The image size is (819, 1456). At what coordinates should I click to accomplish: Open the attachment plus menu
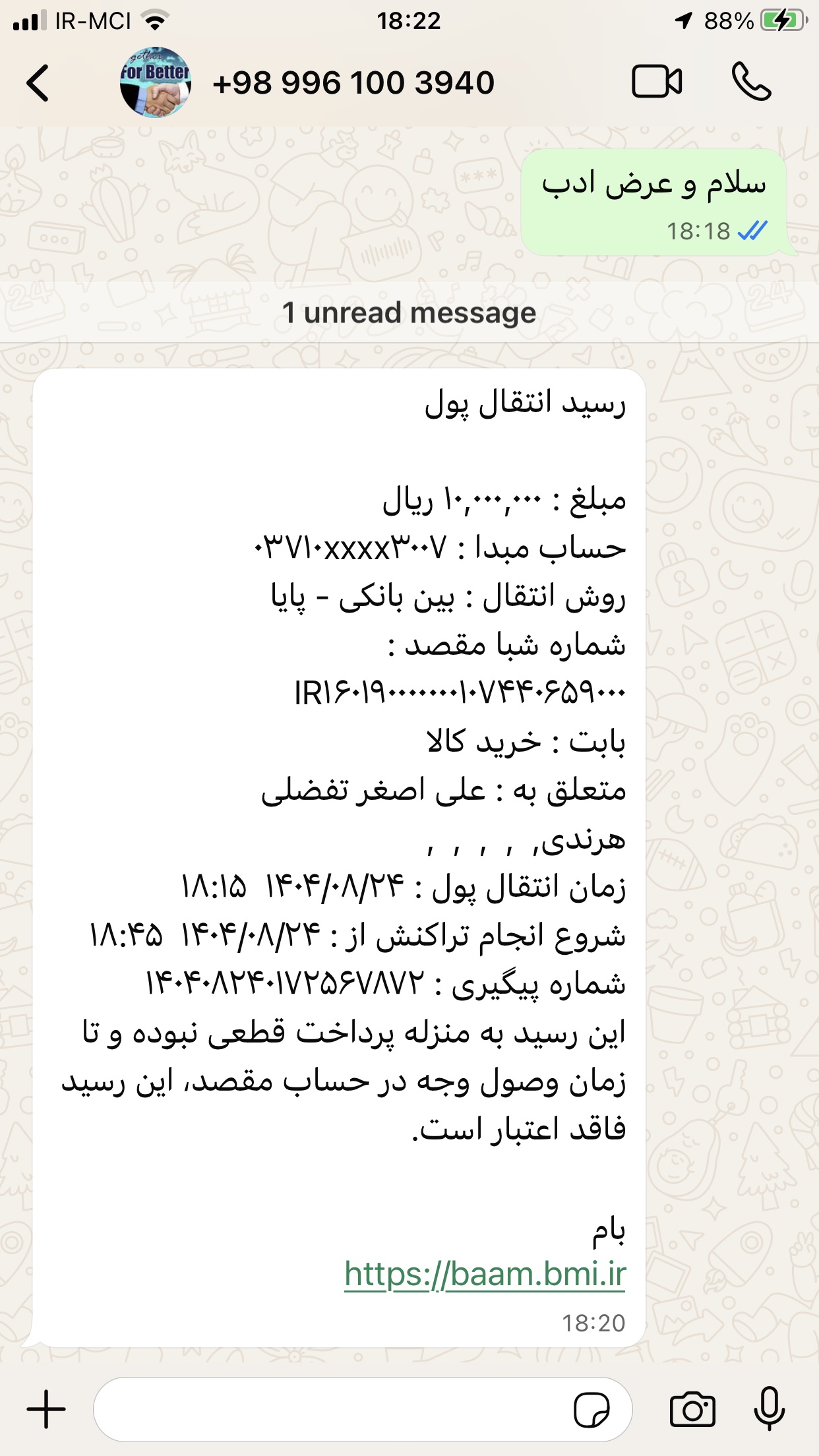pos(46,1409)
